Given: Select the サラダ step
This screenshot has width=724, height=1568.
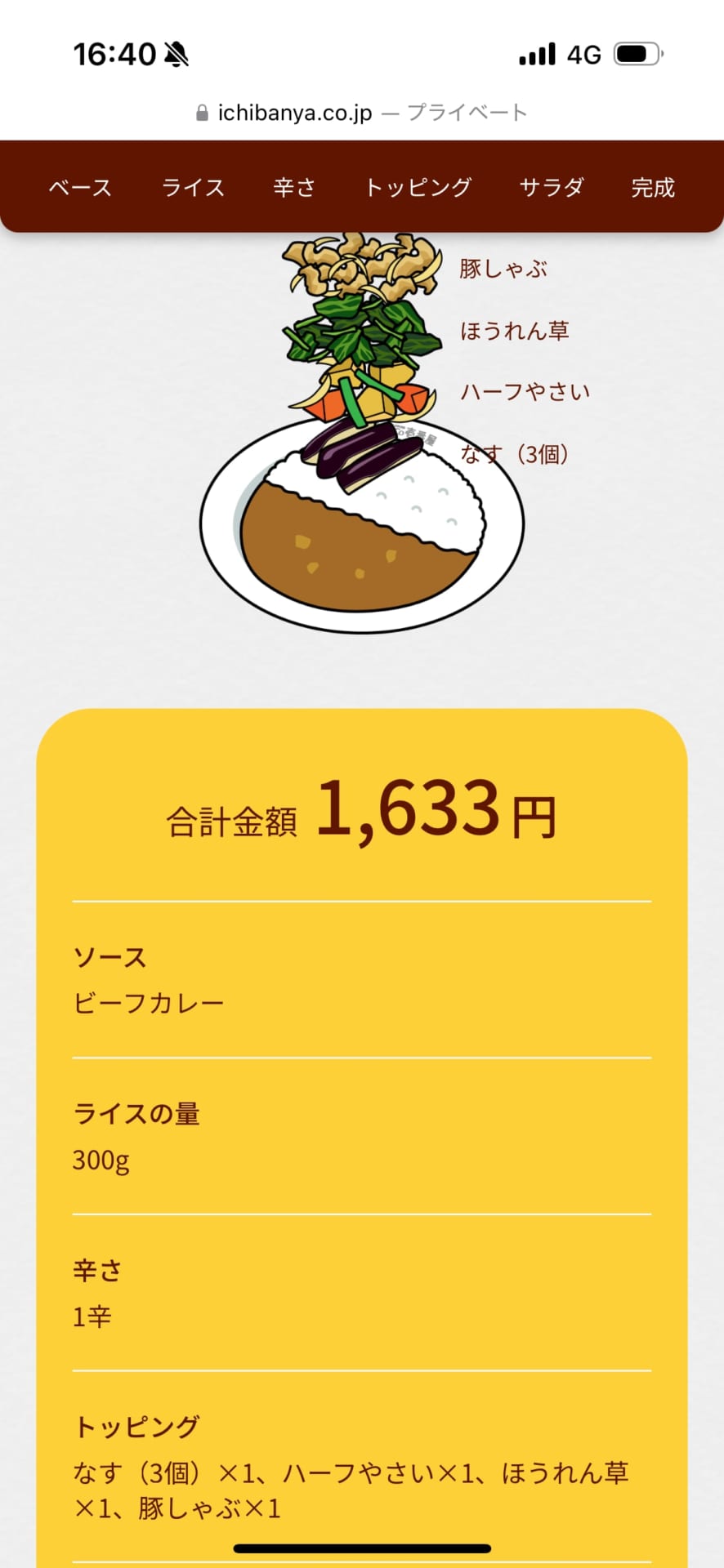Looking at the screenshot, I should 552,188.
